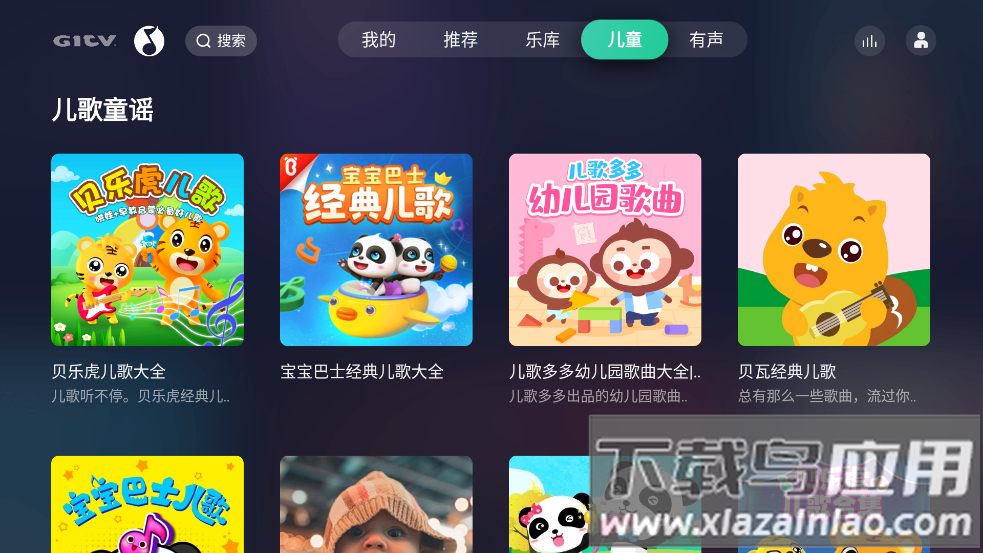983x553 pixels.
Task: Select the 儿童 tab
Action: coord(624,40)
